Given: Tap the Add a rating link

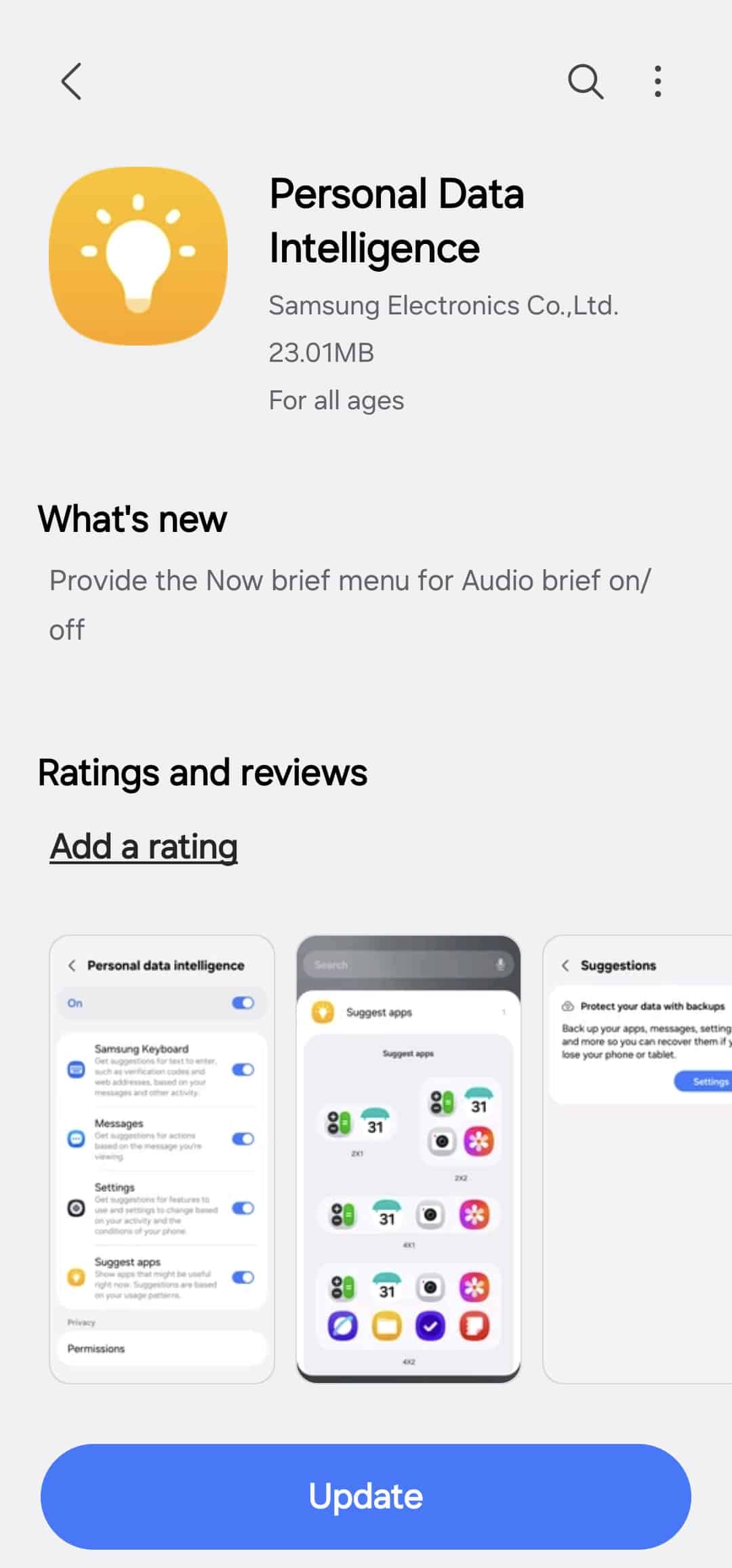Looking at the screenshot, I should [x=144, y=846].
